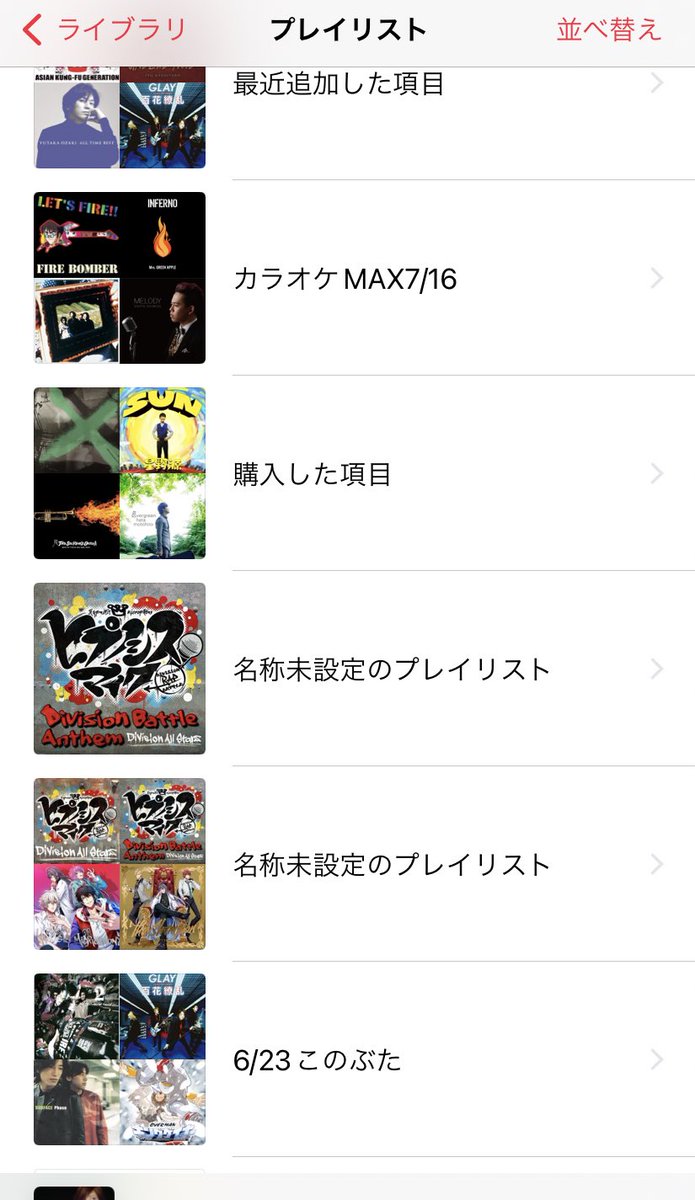This screenshot has width=695, height=1200.
Task: Open the 最近追加した項目 playlist
Action: 340,85
